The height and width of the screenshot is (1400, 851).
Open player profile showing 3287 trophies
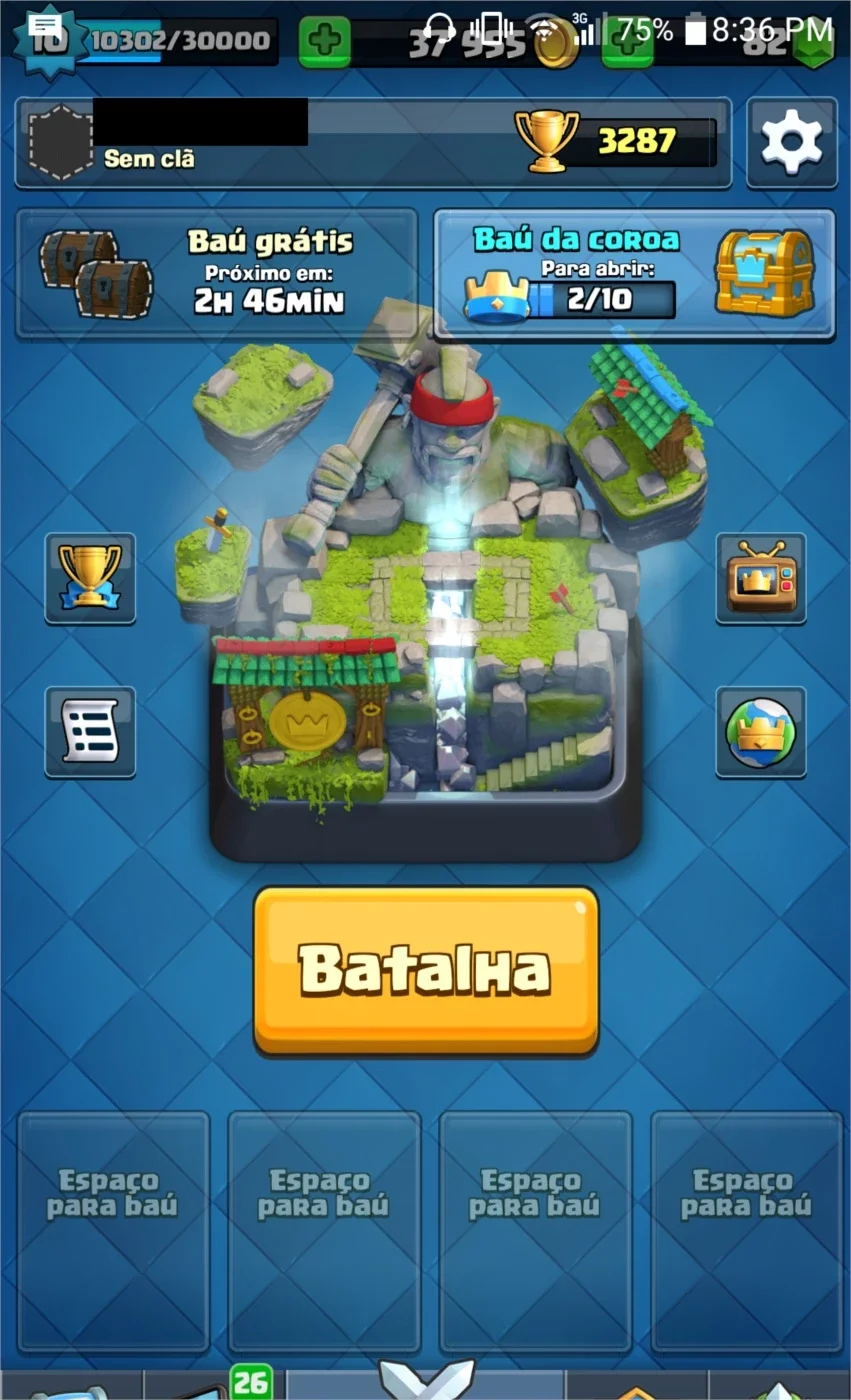pyautogui.click(x=373, y=143)
